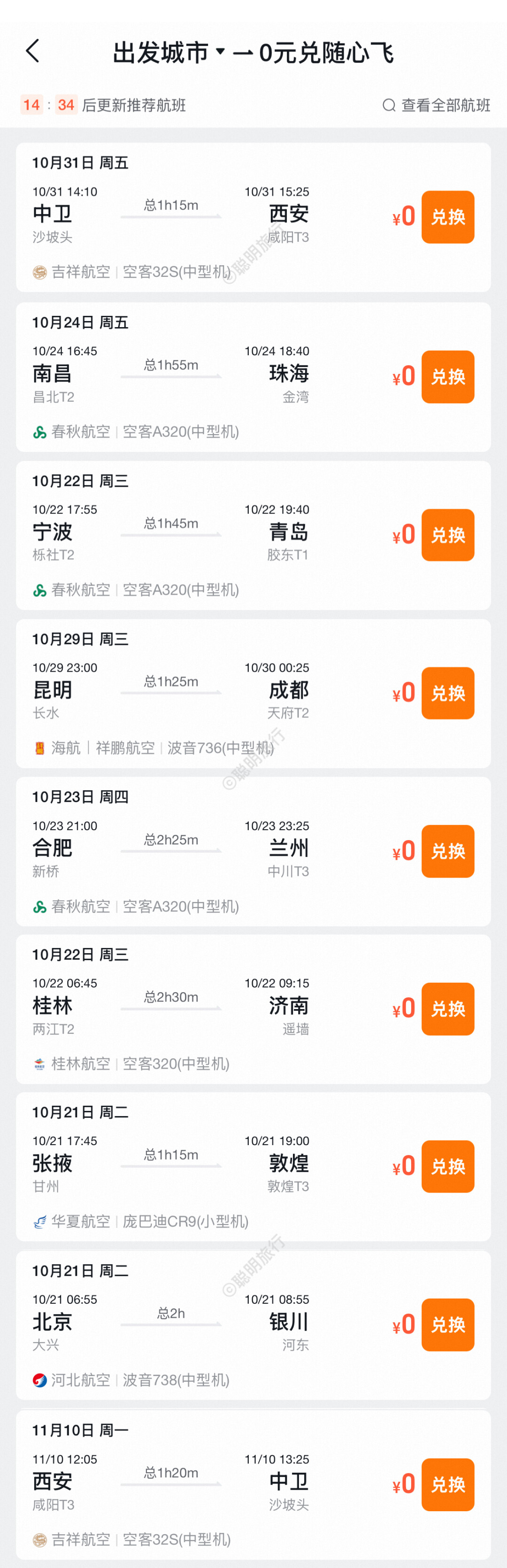Open 查看全部航班 to view all flights
The width and height of the screenshot is (507, 1568).
pos(437,105)
